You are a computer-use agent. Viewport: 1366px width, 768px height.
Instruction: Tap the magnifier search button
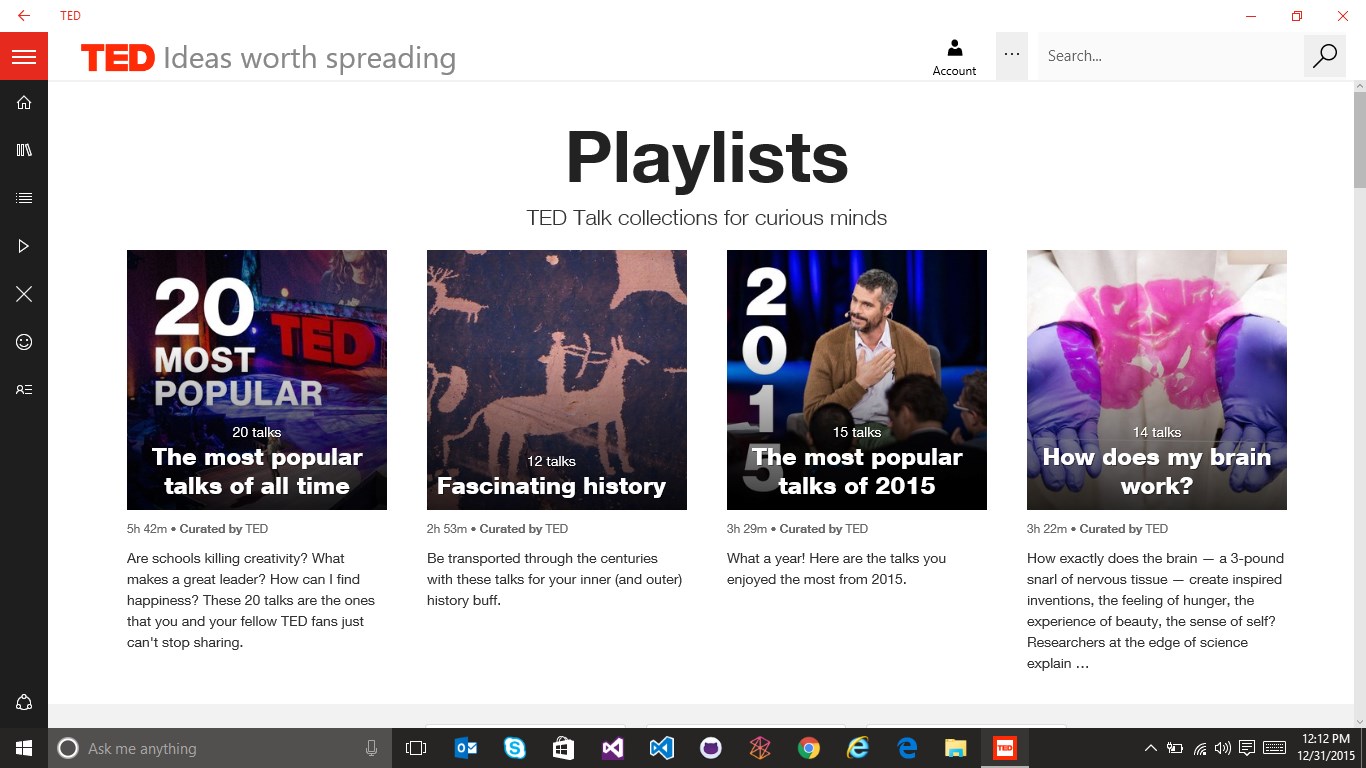[1325, 56]
